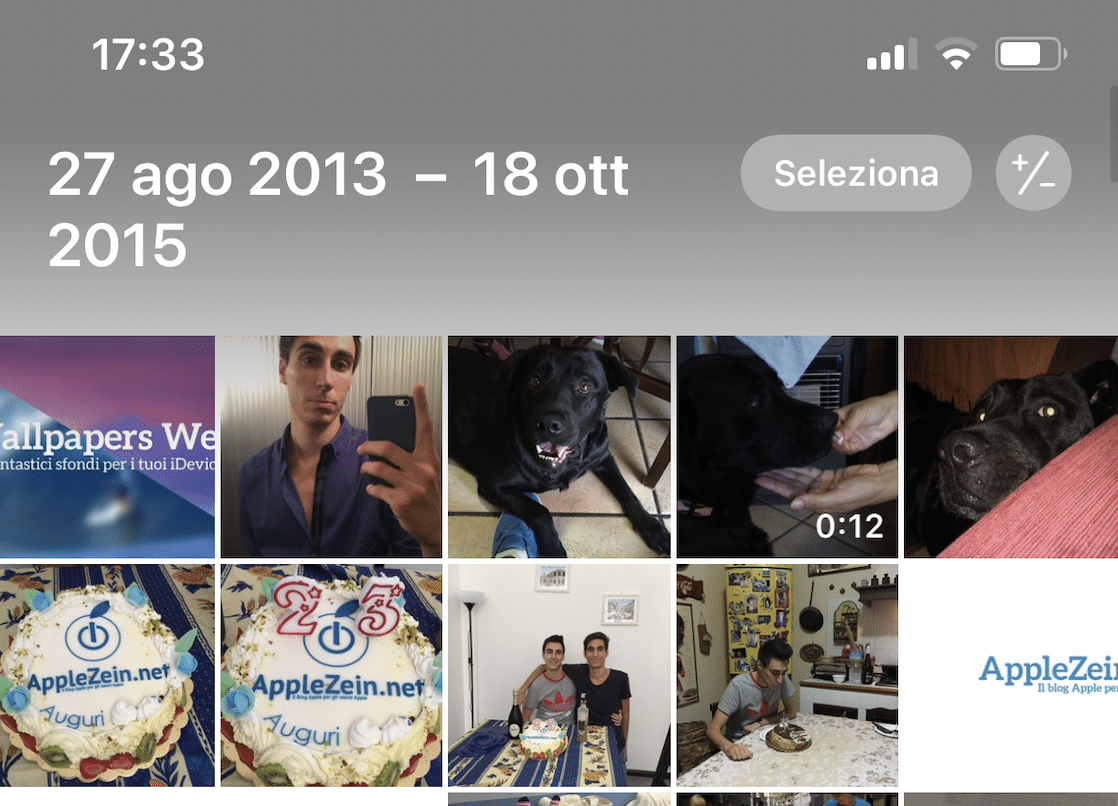Image resolution: width=1118 pixels, height=806 pixels.
Task: Open the Wallpapers banner image
Action: [107, 447]
